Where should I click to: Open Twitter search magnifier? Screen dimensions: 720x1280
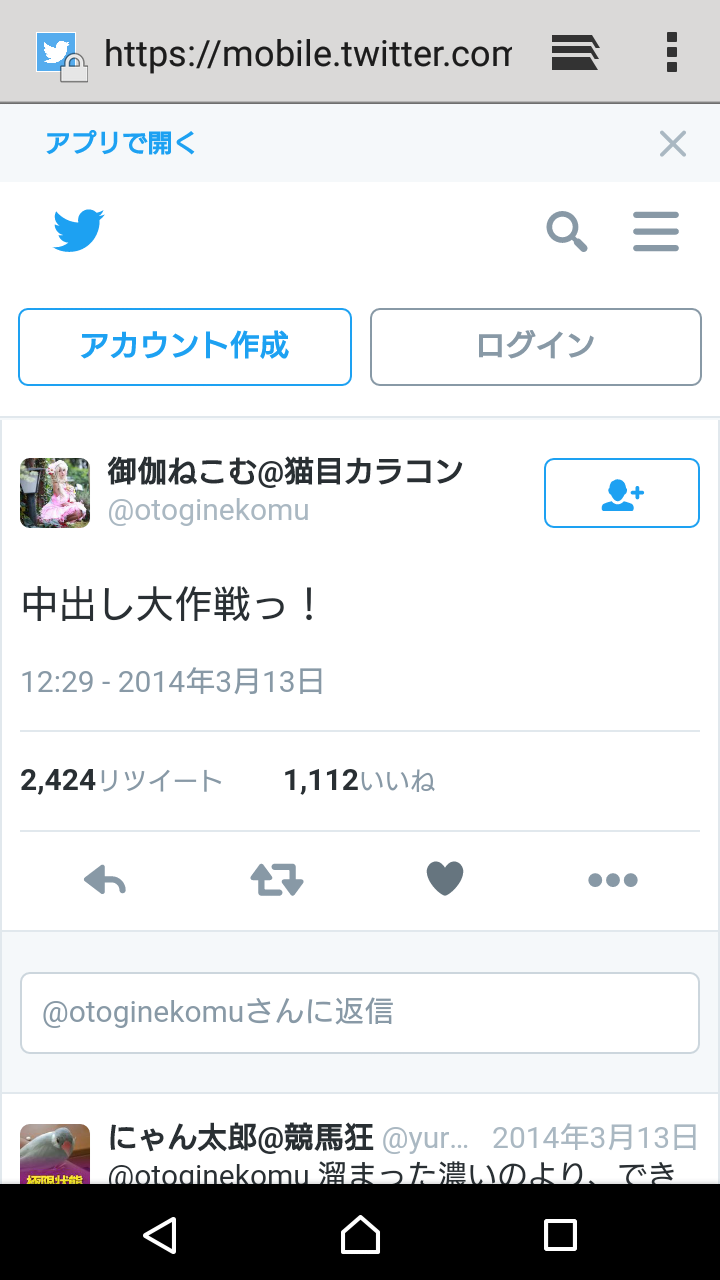pyautogui.click(x=566, y=232)
